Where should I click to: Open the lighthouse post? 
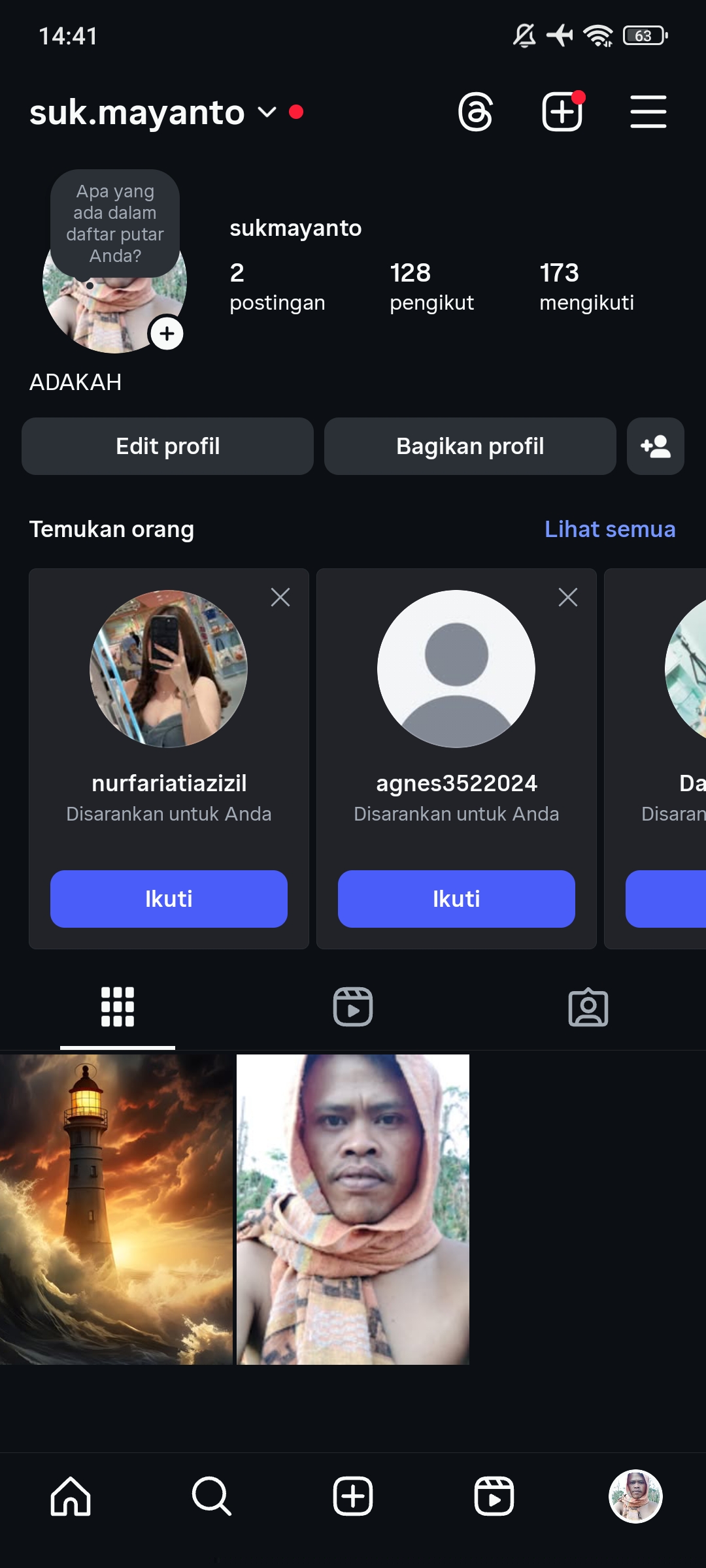116,1209
